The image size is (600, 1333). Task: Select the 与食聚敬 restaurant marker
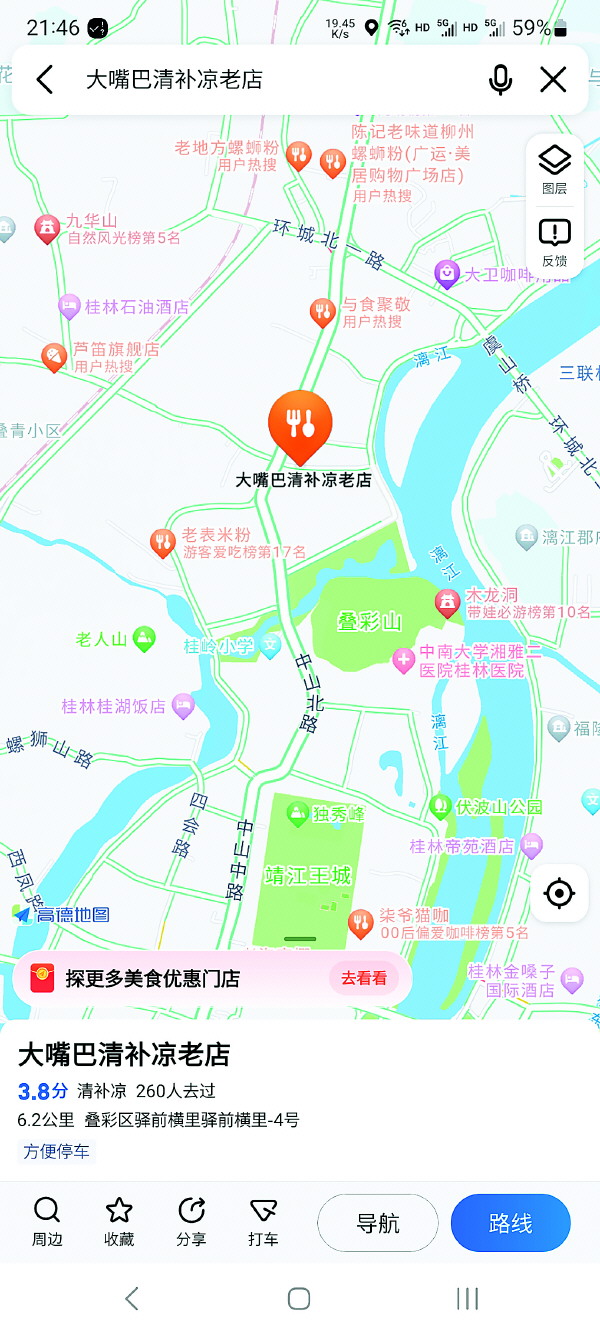321,312
